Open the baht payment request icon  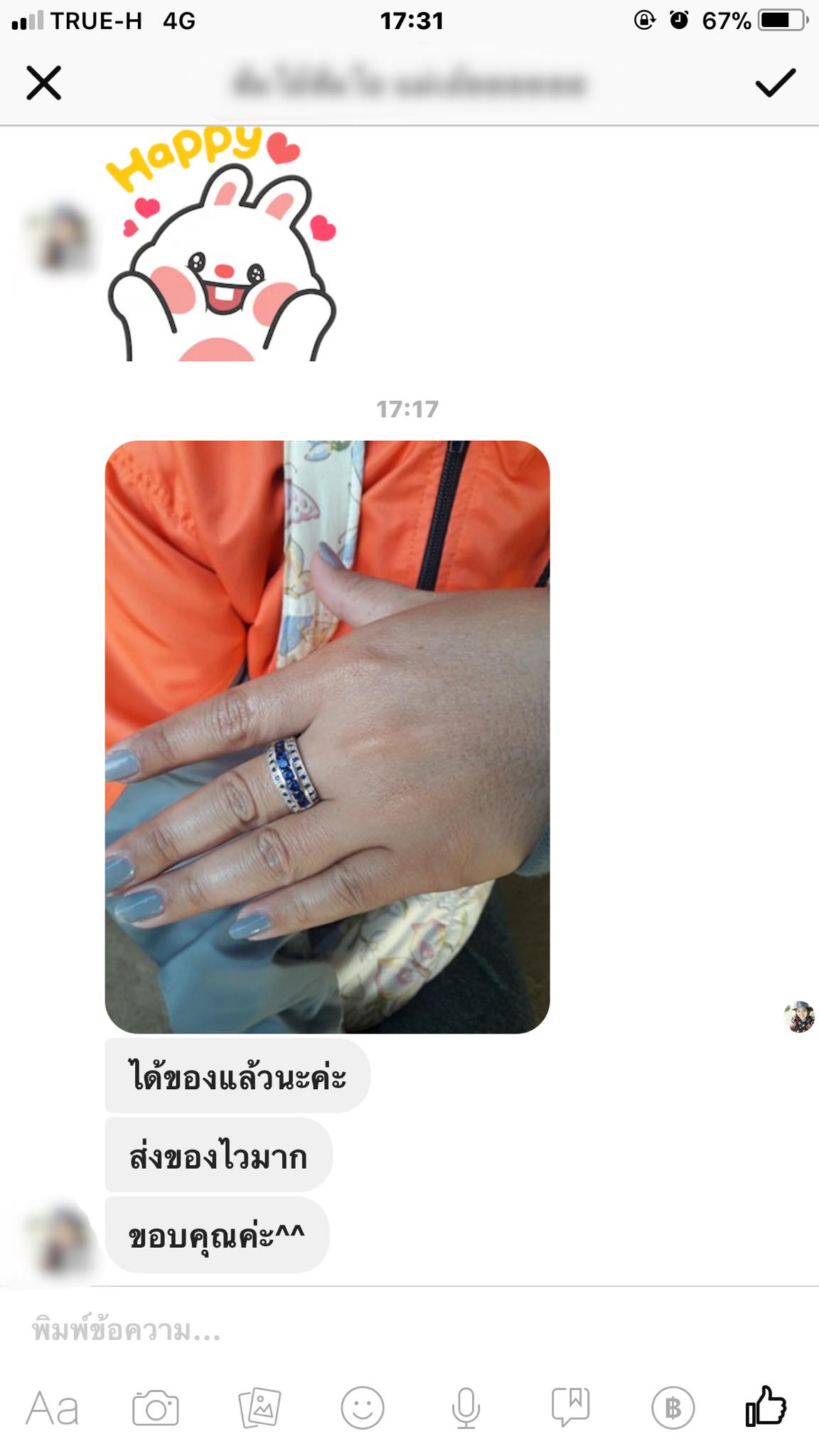[x=673, y=1408]
